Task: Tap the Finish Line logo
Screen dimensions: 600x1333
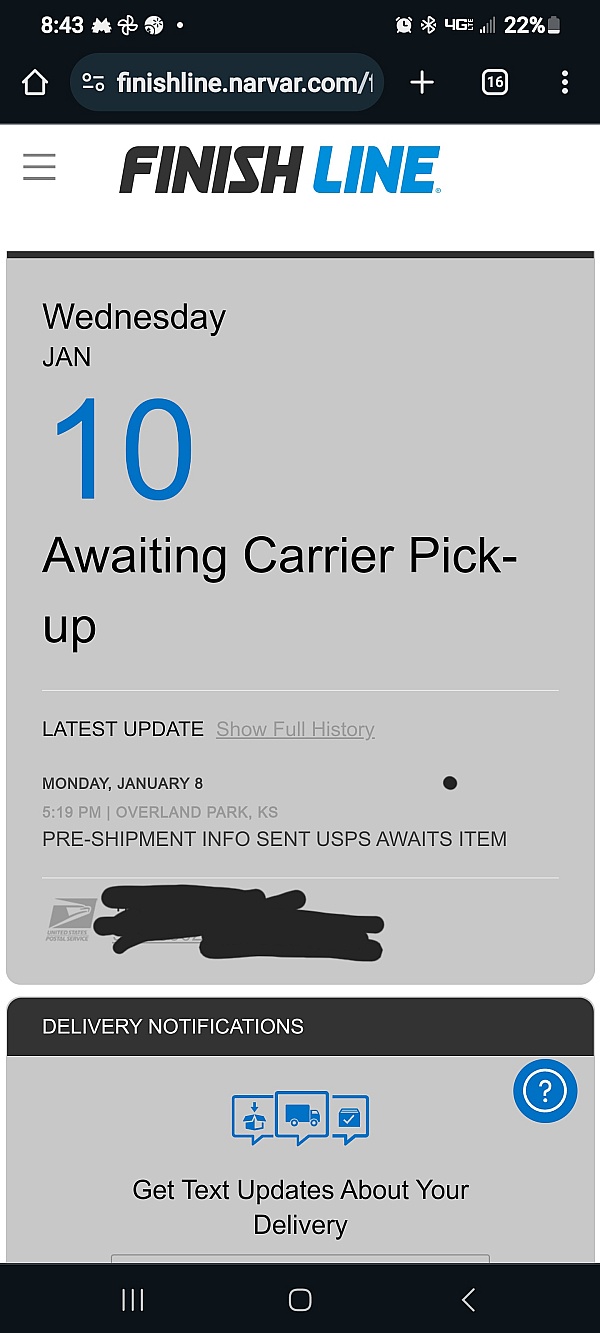Action: (280, 170)
